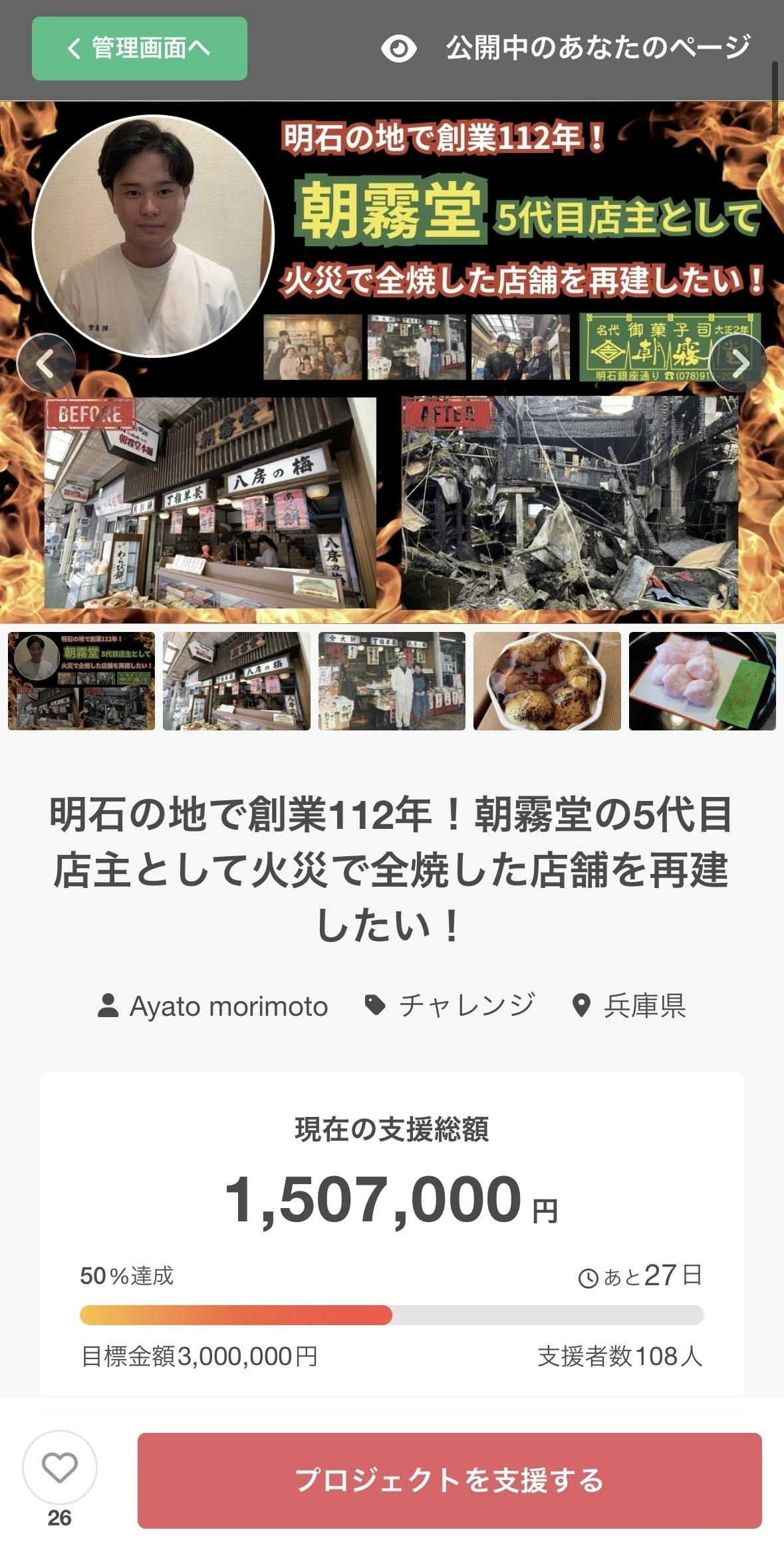Select the pink sweets thumbnail

pos(702,681)
